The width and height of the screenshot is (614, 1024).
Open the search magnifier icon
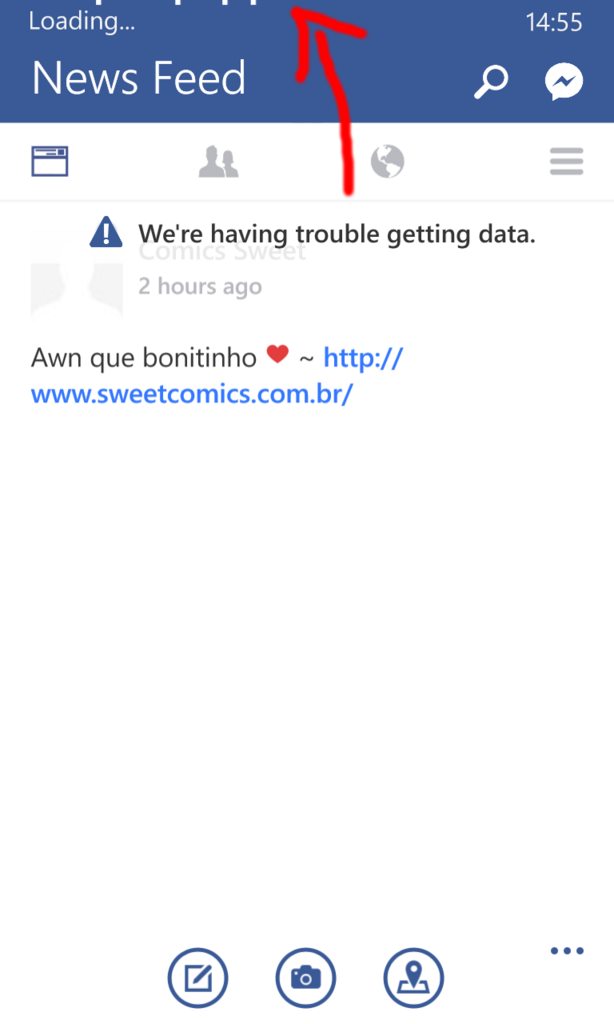click(x=490, y=82)
